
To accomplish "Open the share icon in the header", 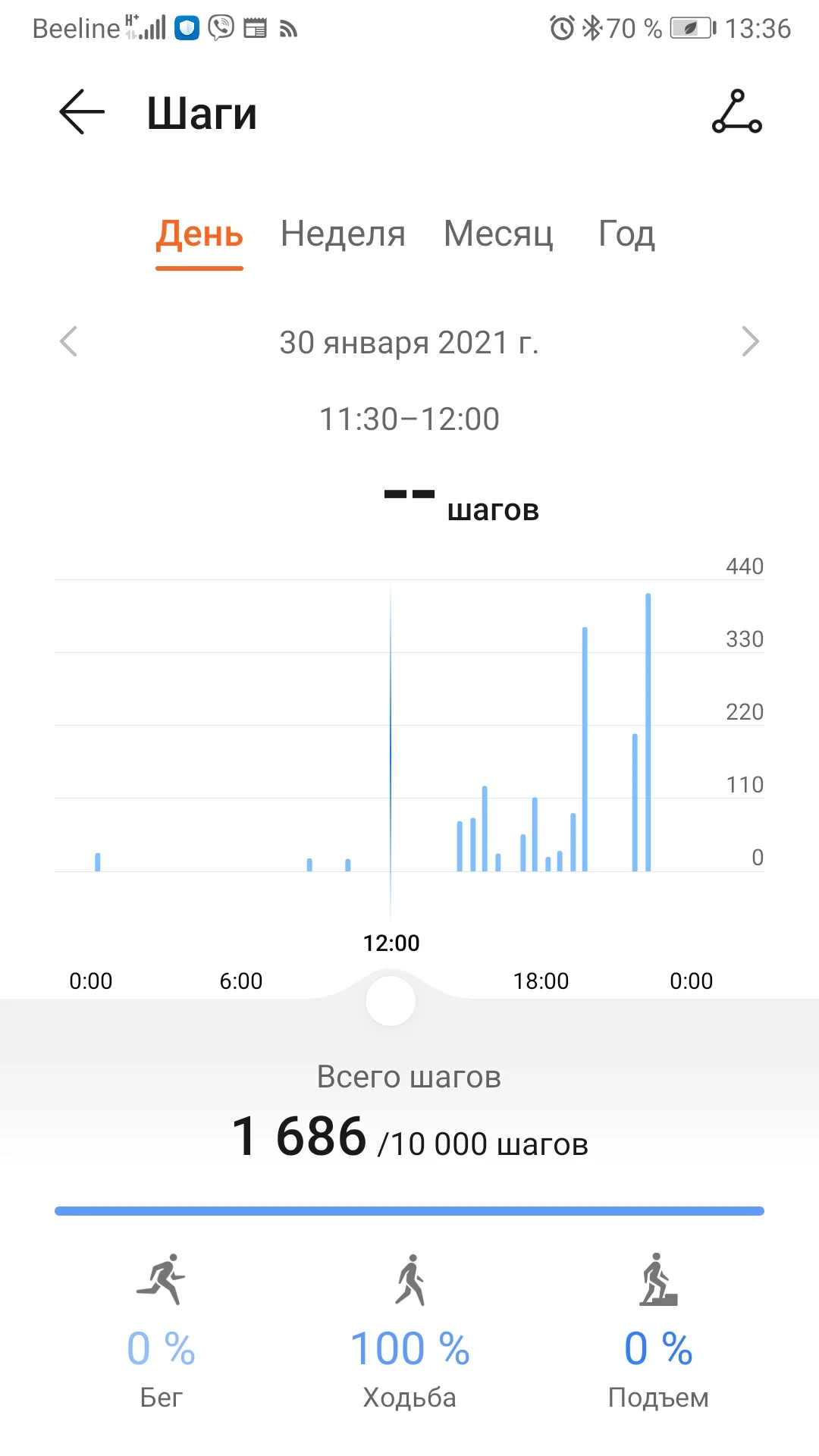I will 736,112.
